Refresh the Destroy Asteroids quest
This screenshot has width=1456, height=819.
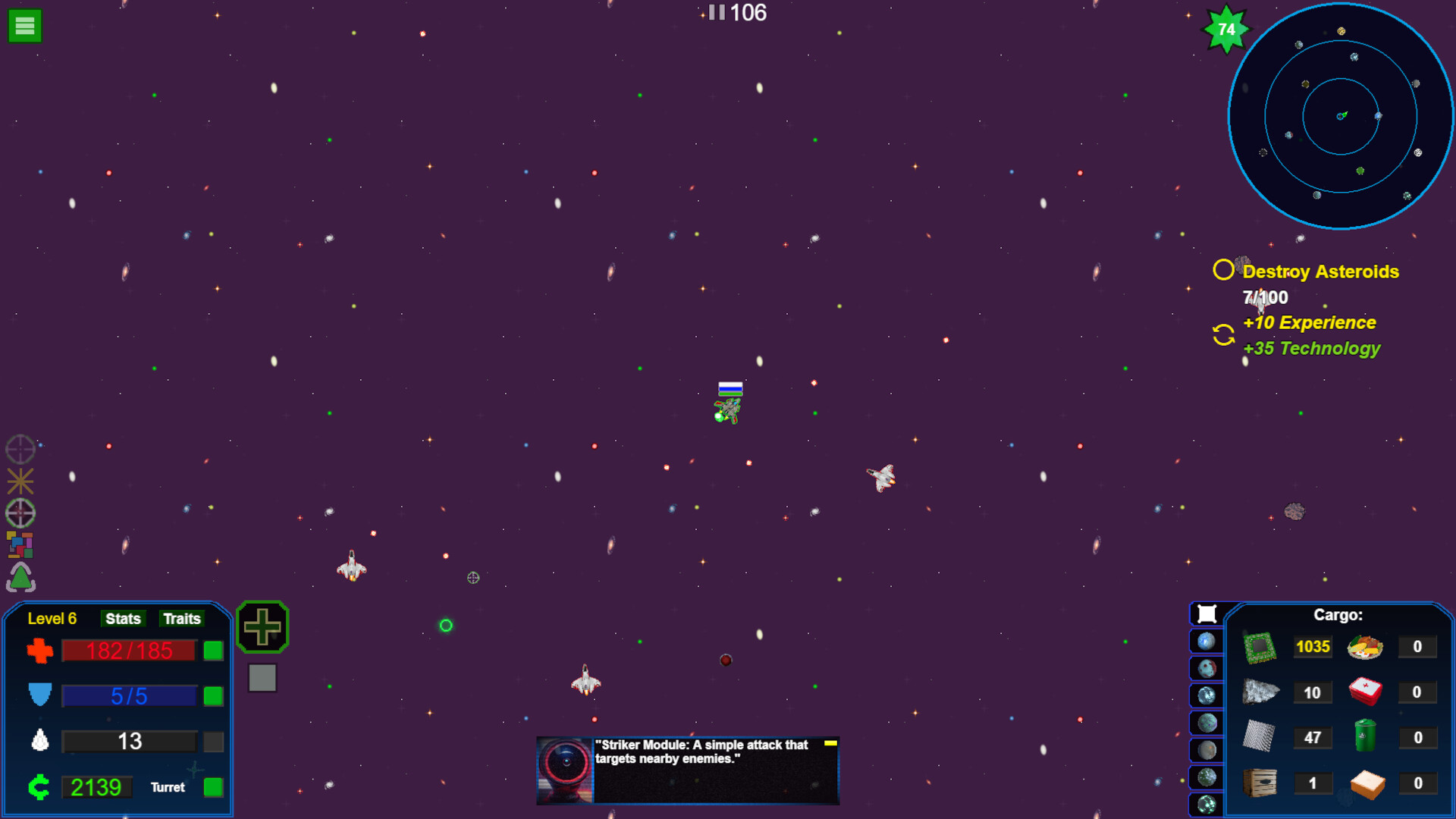click(x=1223, y=334)
